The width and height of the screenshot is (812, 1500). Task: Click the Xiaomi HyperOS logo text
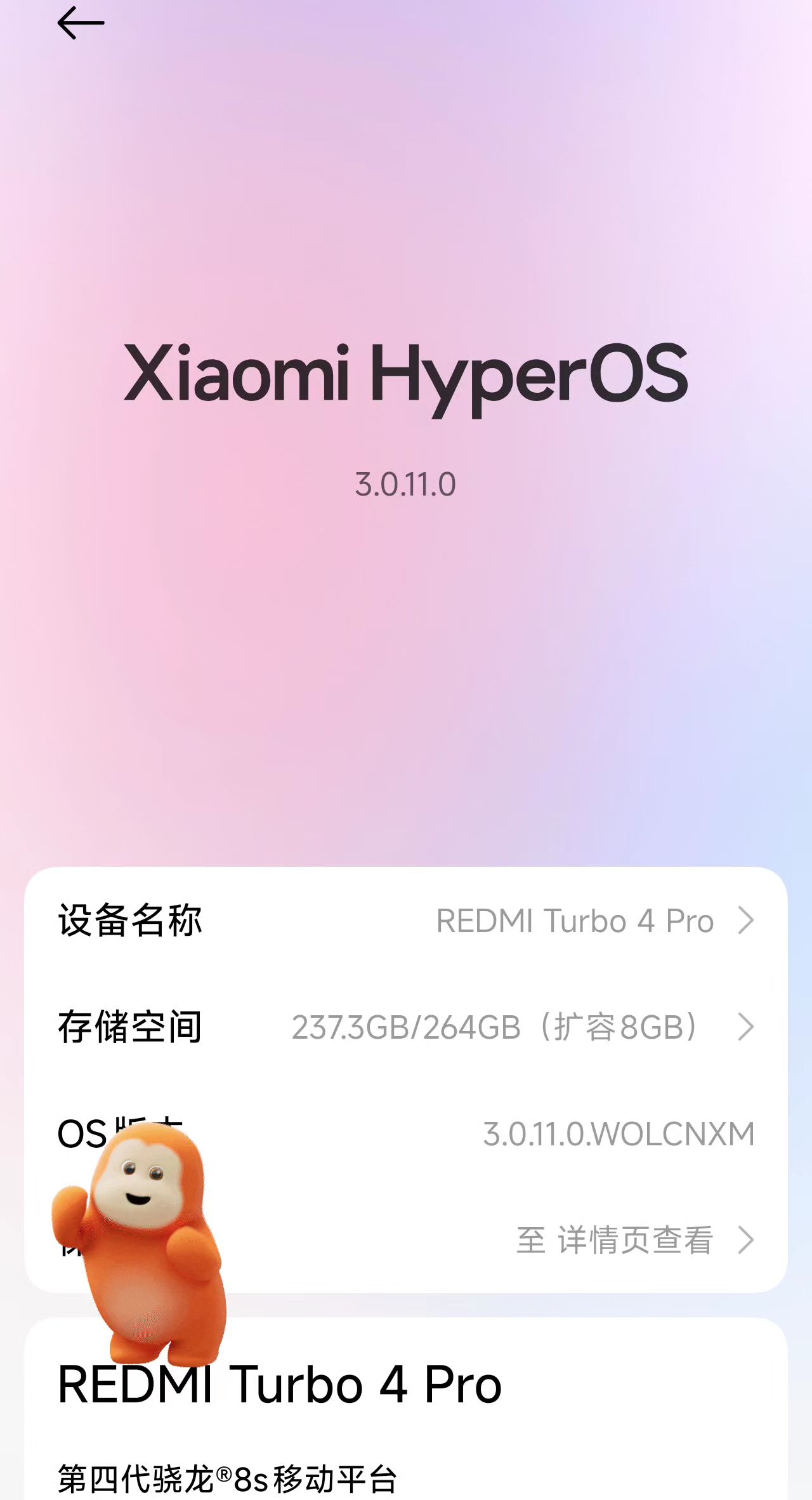tap(406, 374)
